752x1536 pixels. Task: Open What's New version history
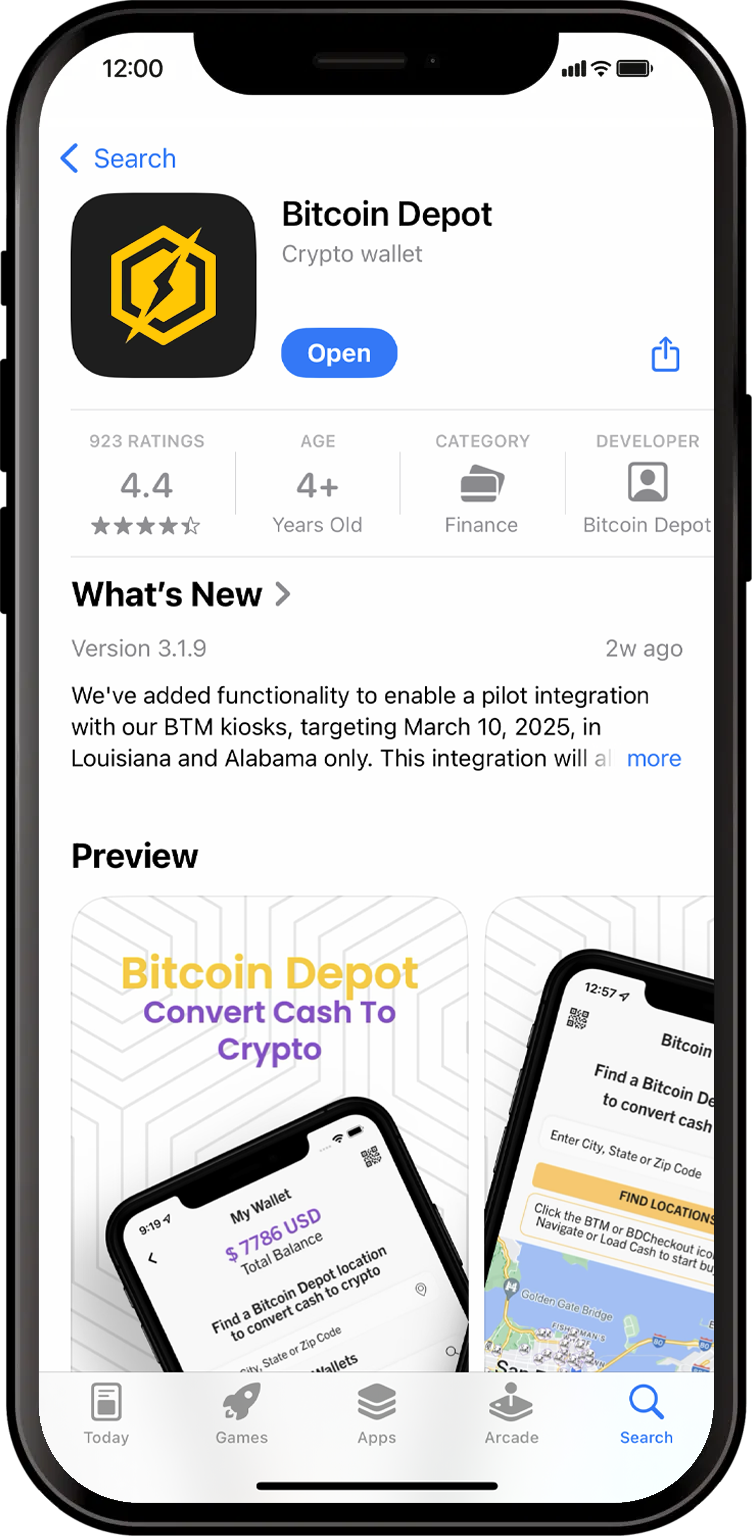point(181,595)
